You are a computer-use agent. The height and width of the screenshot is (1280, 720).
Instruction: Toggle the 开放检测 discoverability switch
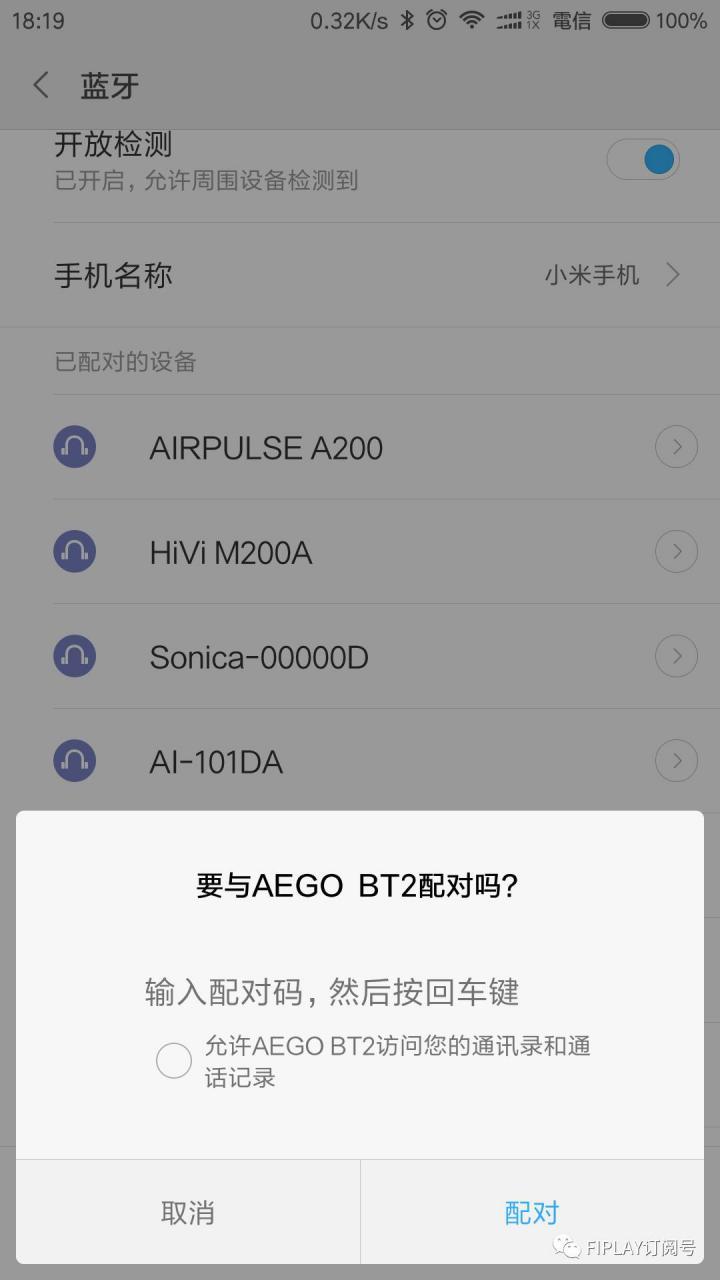[x=643, y=160]
